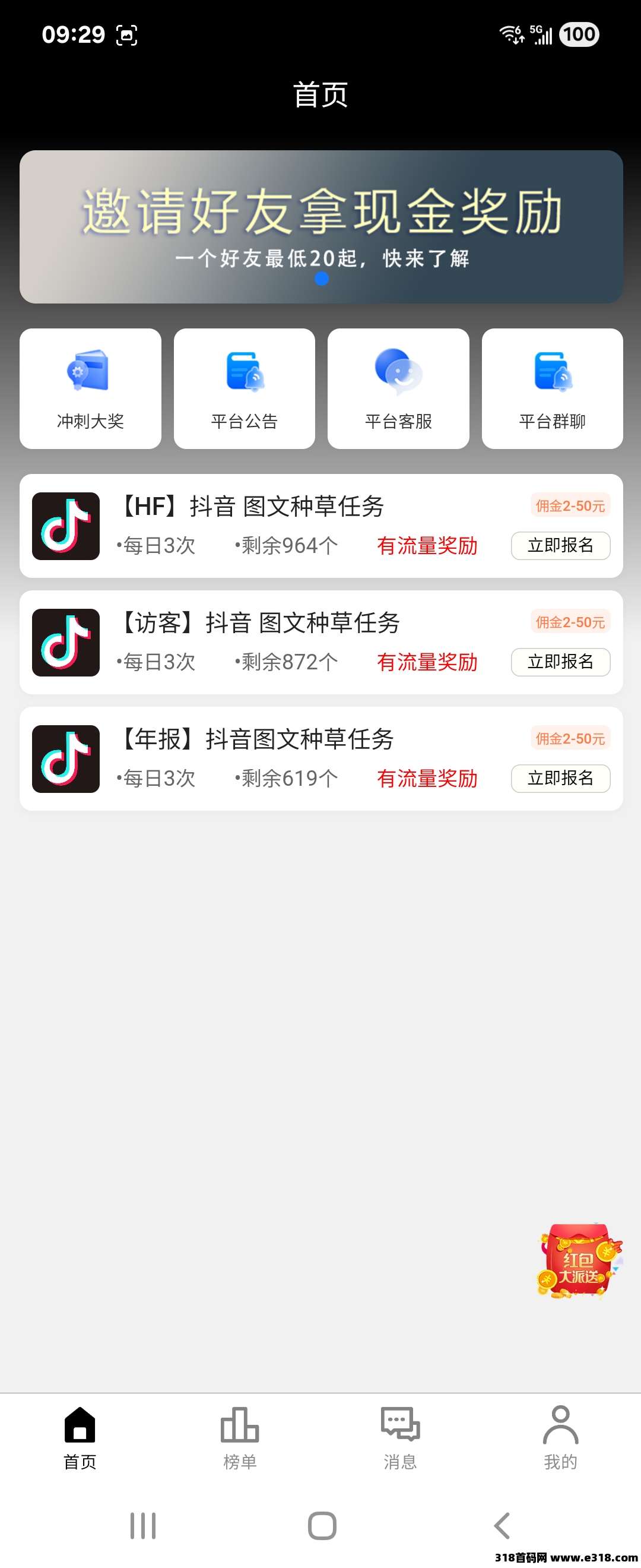641x1568 pixels.
Task: Tap 立即报名 for the 【HF】 task
Action: pos(560,545)
